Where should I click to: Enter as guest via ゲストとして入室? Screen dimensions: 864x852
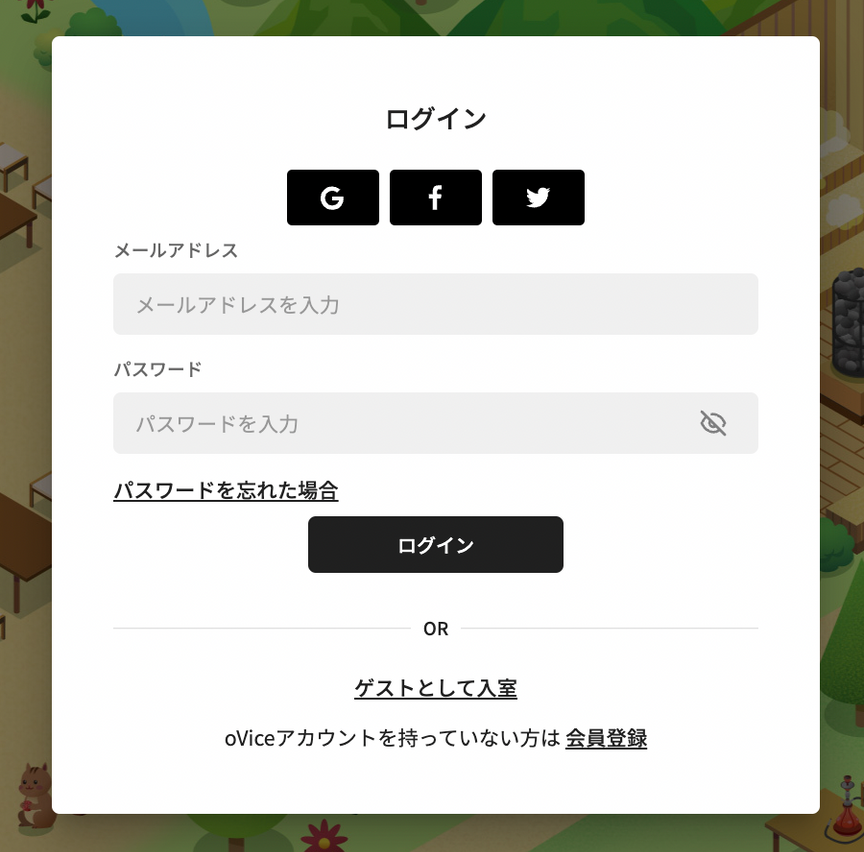point(435,688)
